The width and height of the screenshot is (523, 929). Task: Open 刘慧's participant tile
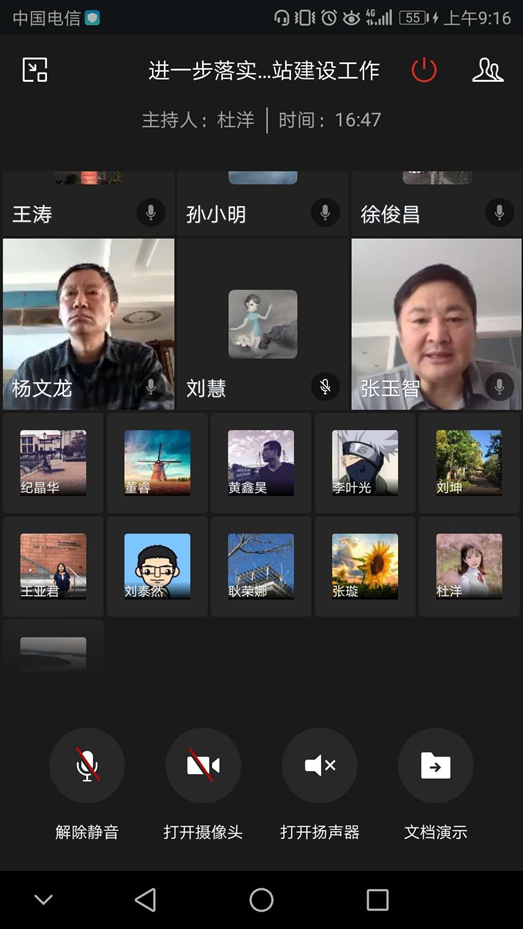[263, 324]
